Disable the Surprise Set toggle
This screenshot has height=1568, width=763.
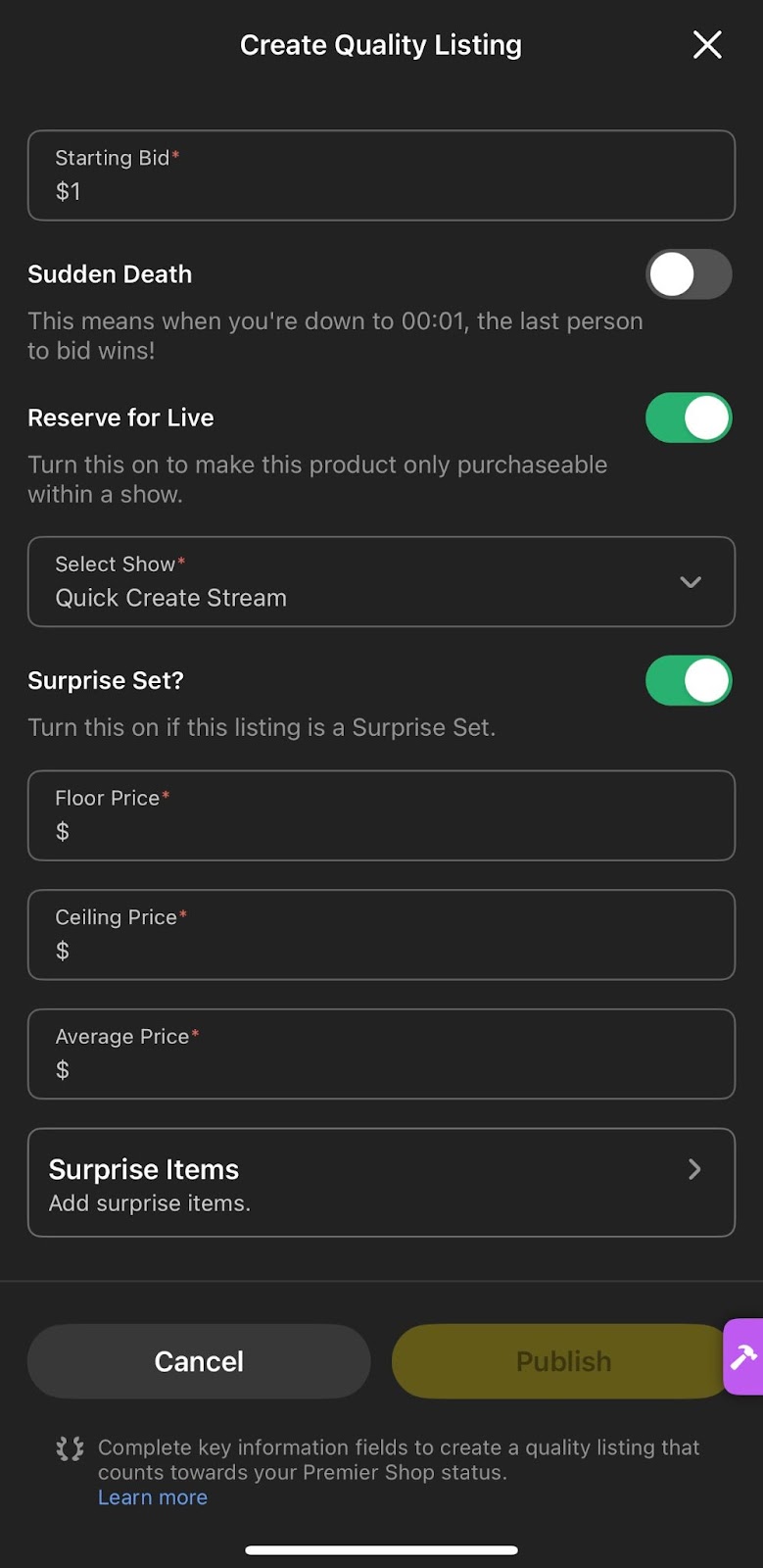[x=689, y=680]
